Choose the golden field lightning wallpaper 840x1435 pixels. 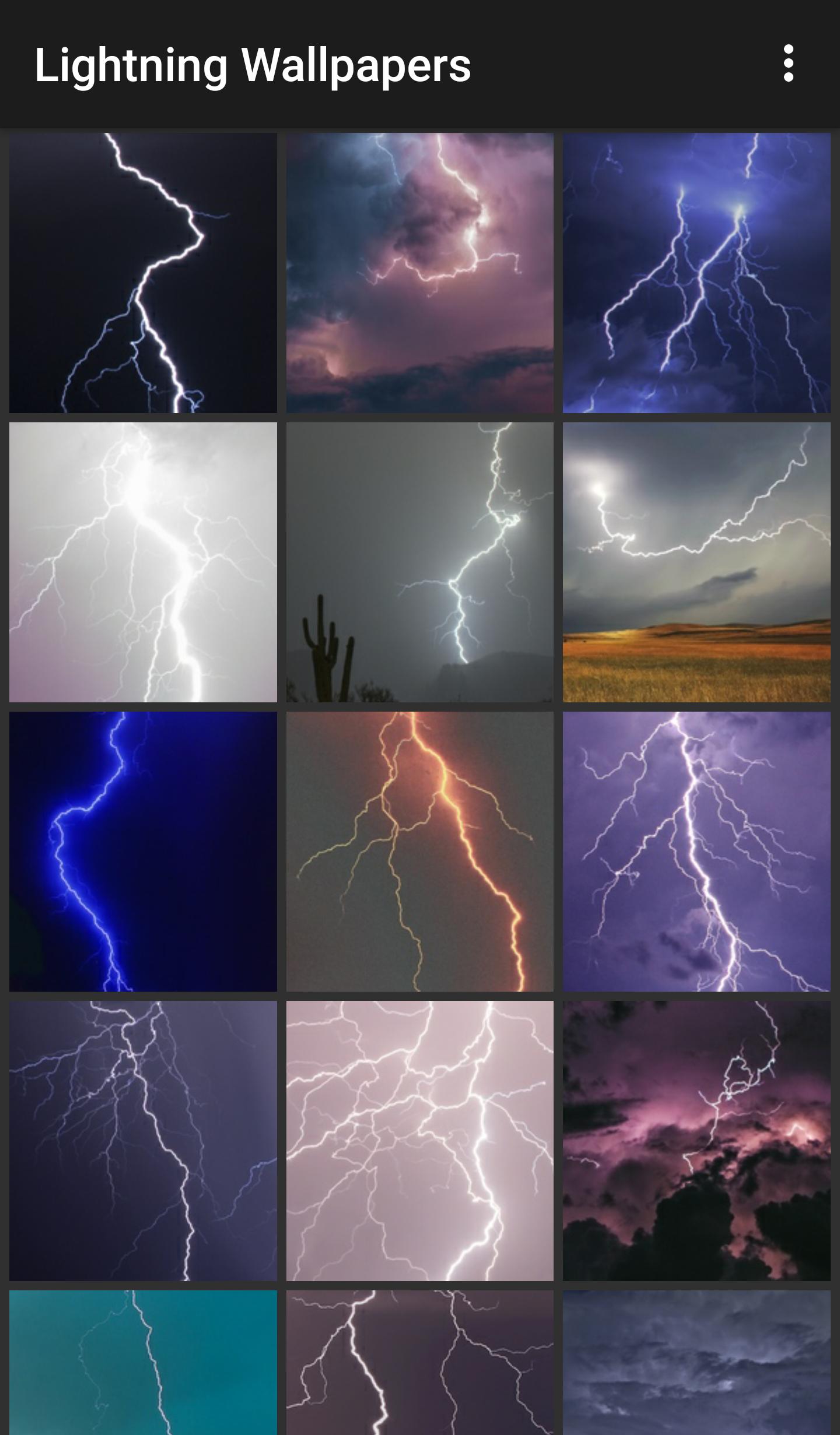coord(696,562)
